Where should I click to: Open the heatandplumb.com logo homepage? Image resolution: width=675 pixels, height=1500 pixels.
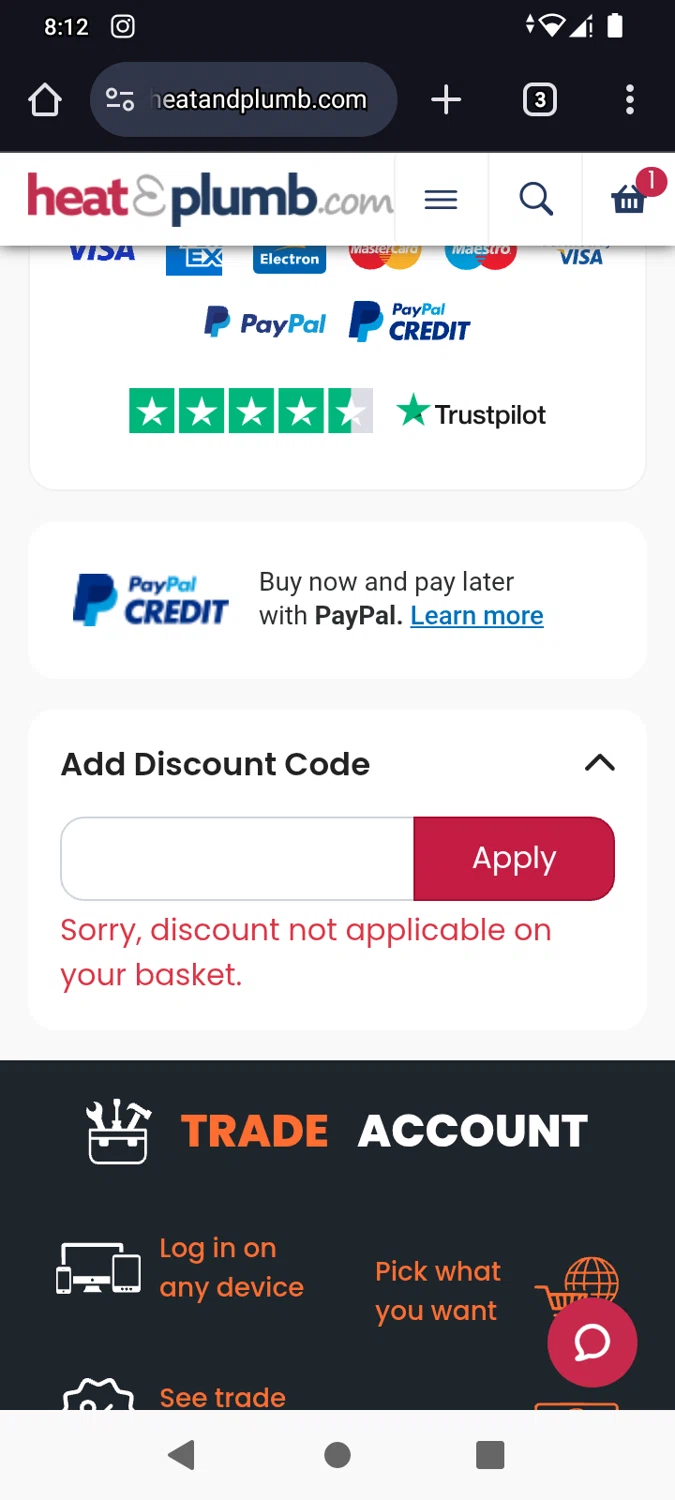[x=210, y=198]
